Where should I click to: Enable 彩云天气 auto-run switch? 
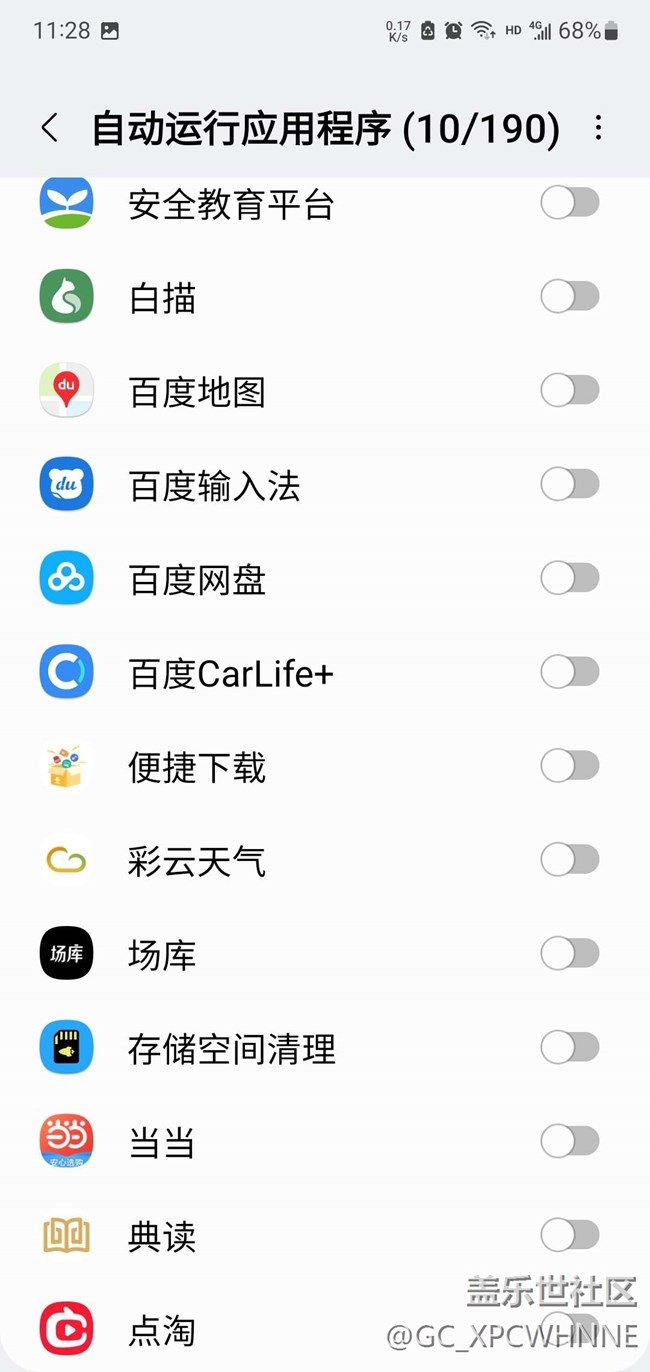pyautogui.click(x=569, y=859)
